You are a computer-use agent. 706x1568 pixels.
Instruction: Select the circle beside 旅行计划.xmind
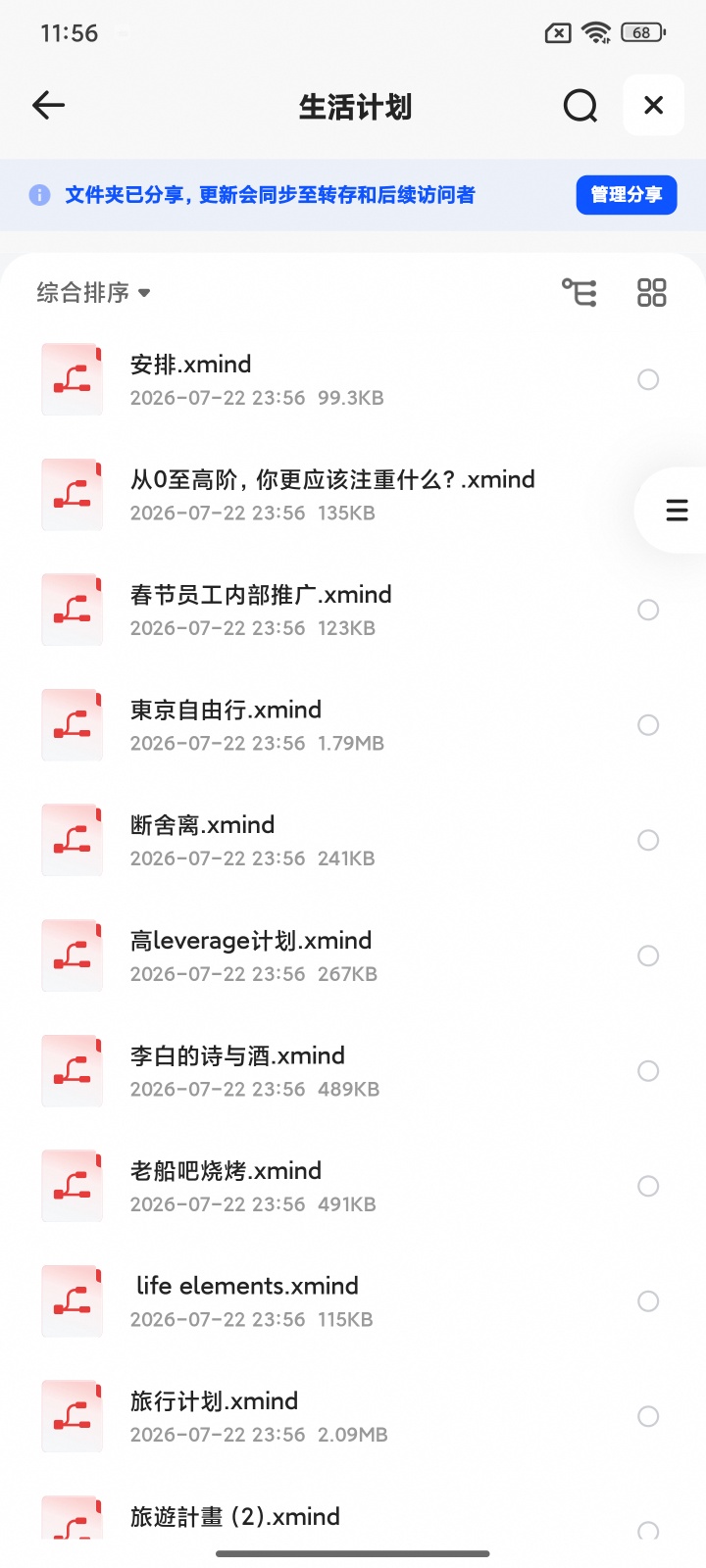coord(648,1416)
